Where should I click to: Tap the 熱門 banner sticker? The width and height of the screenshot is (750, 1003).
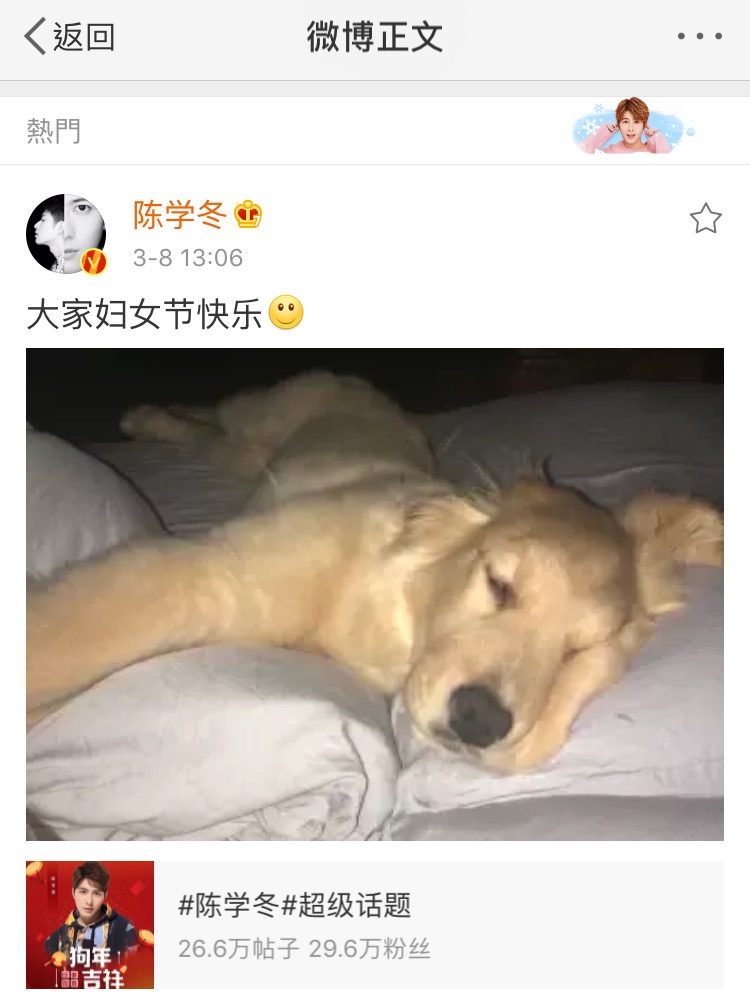point(632,128)
